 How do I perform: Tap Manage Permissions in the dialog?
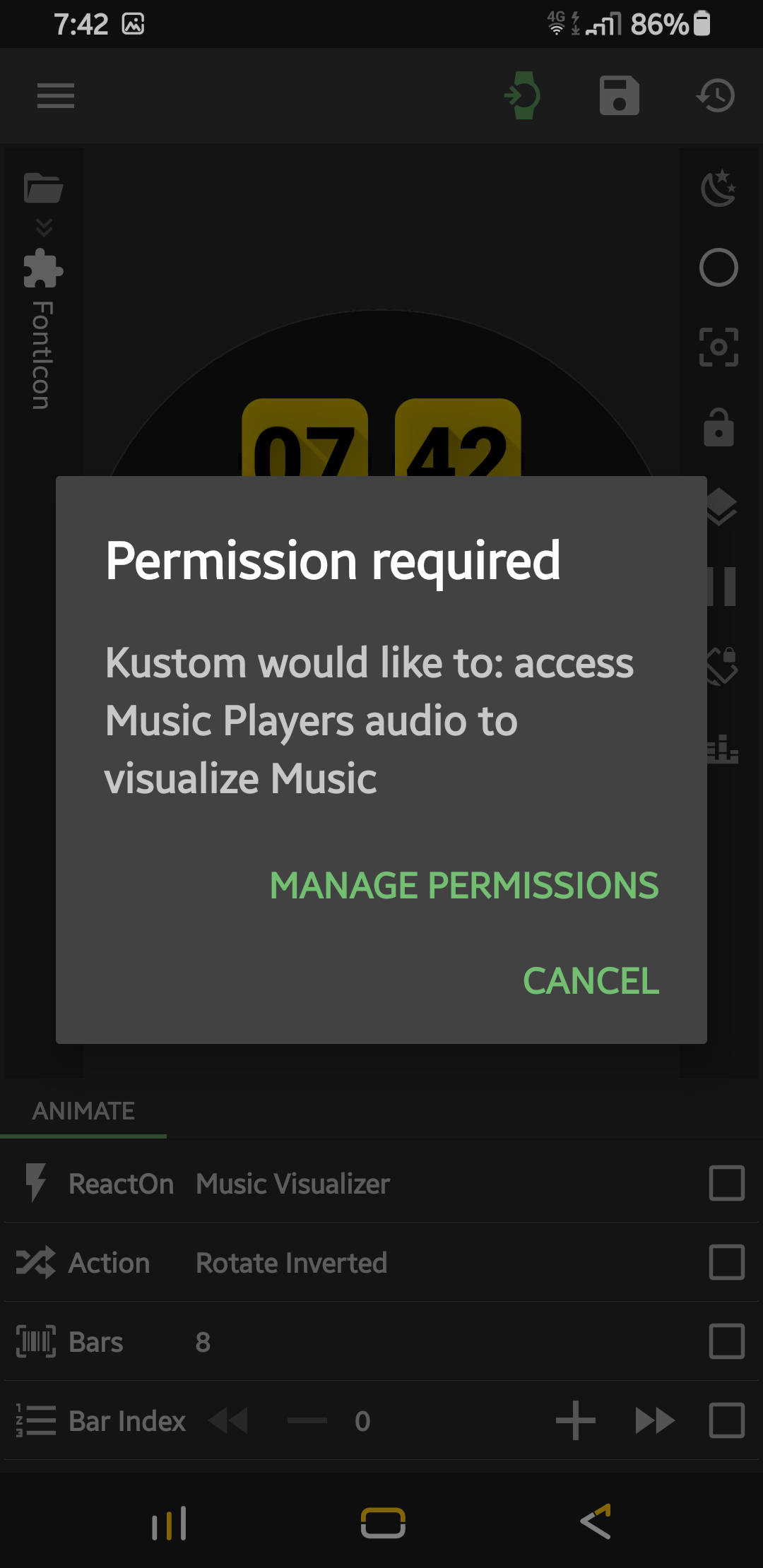click(464, 886)
